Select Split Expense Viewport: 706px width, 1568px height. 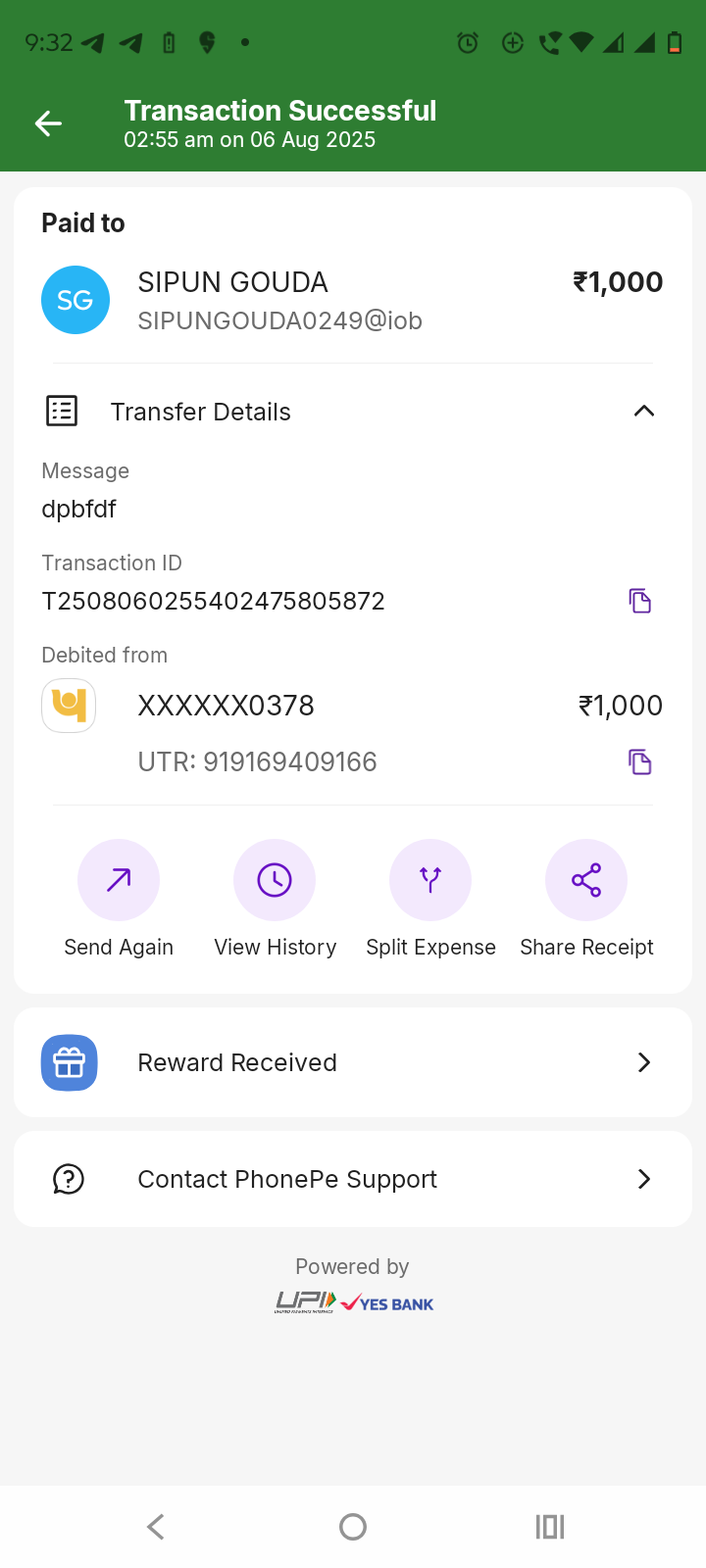(430, 880)
